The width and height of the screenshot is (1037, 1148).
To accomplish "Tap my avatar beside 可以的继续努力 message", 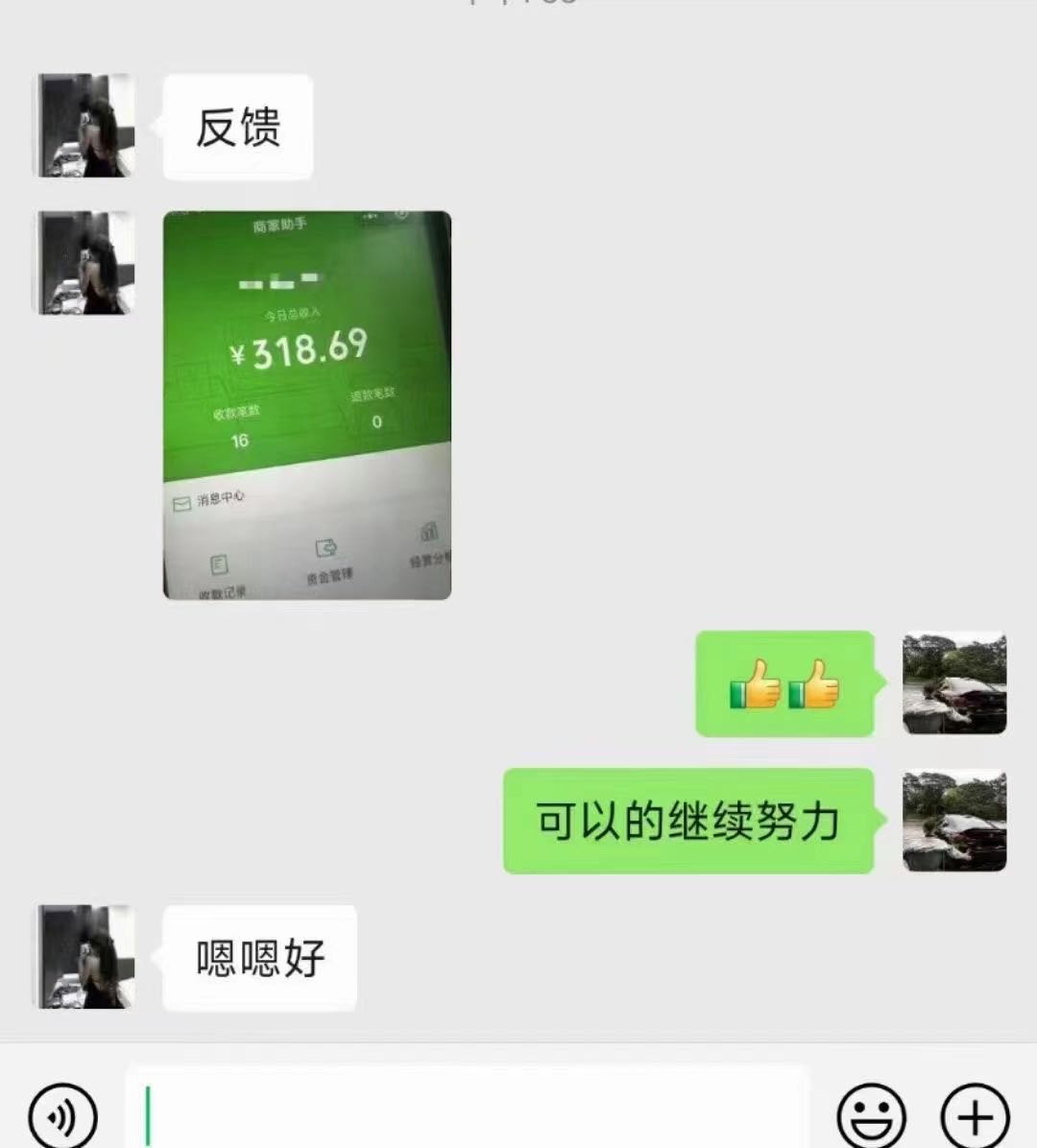I will point(954,821).
